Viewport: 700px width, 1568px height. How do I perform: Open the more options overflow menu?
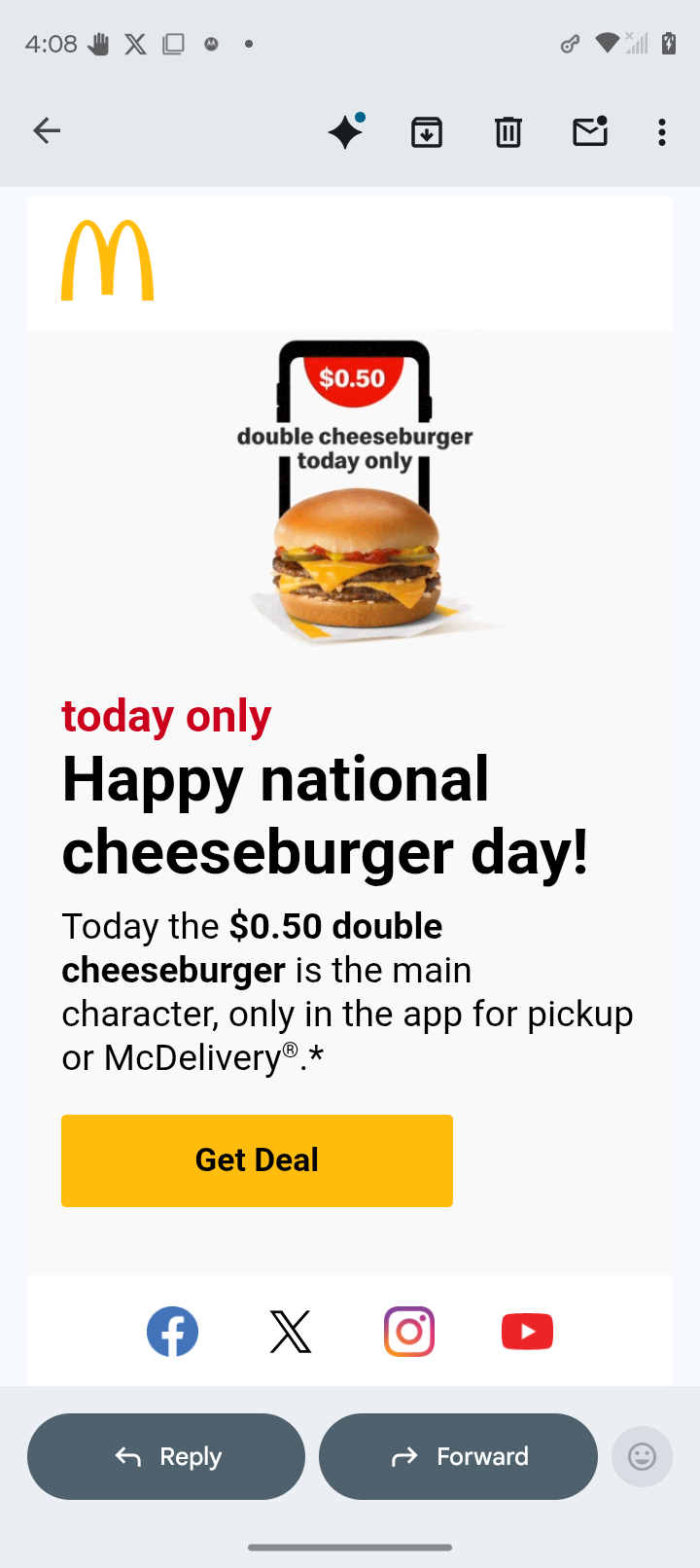(661, 130)
